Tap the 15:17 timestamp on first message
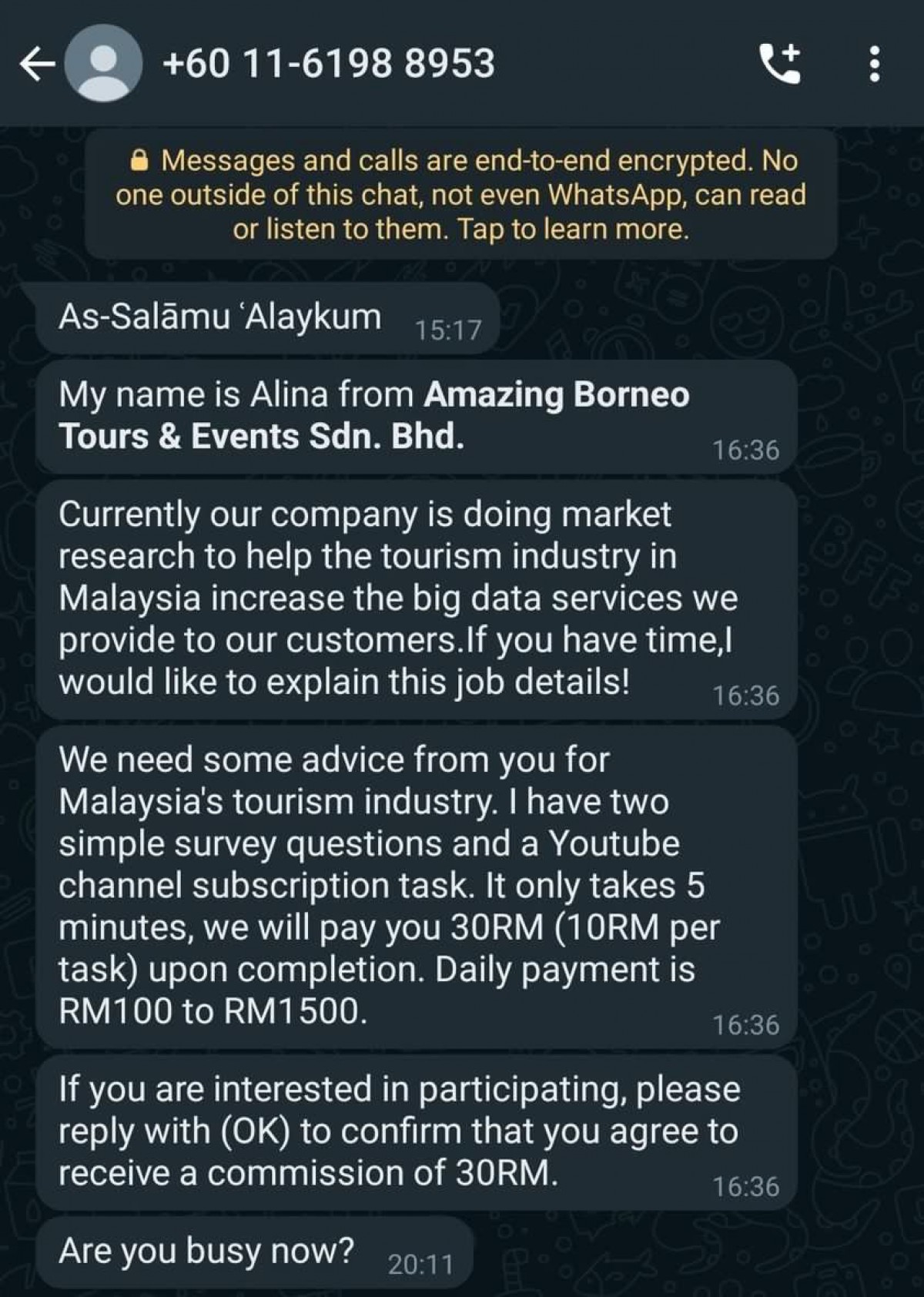The width and height of the screenshot is (924, 1297). 450,326
